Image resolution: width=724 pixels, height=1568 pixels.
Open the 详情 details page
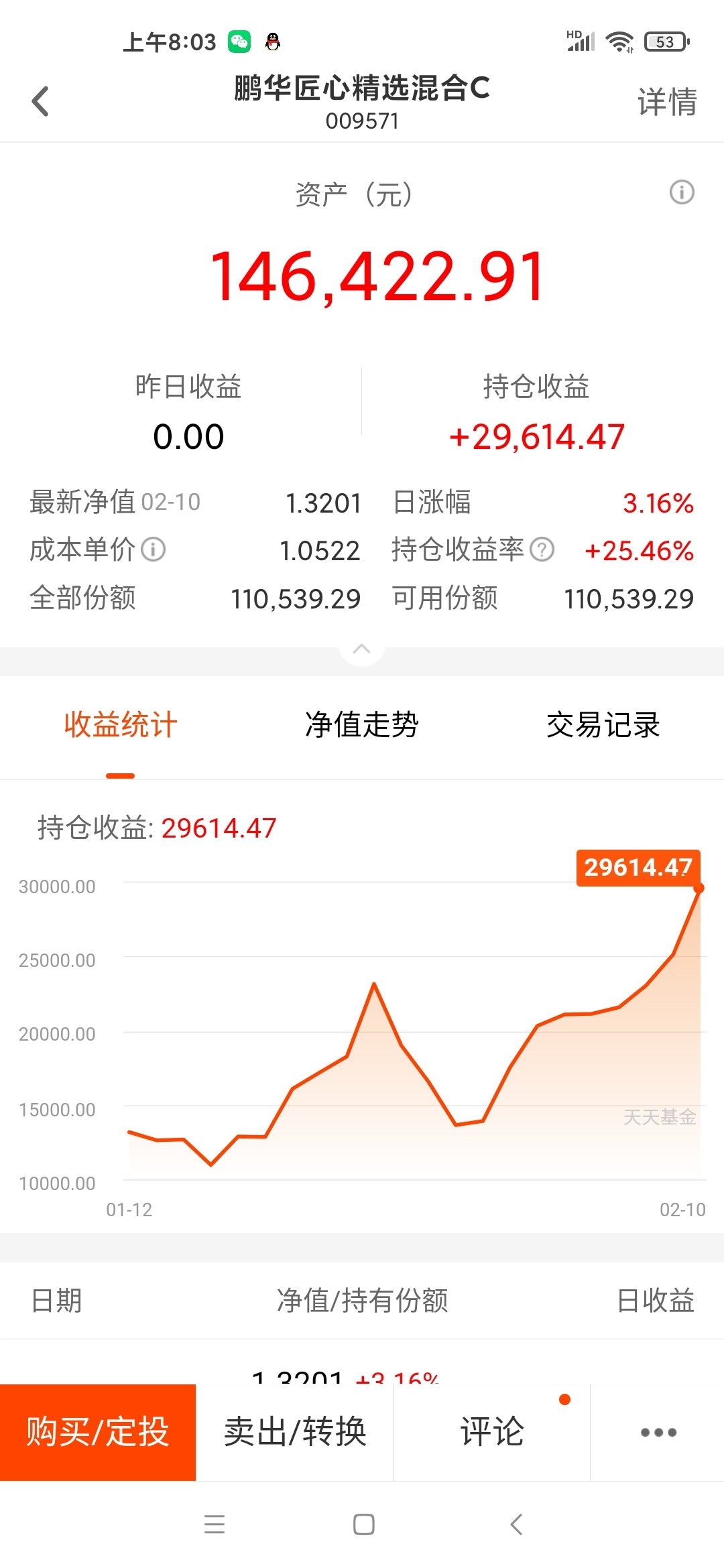pos(667,103)
